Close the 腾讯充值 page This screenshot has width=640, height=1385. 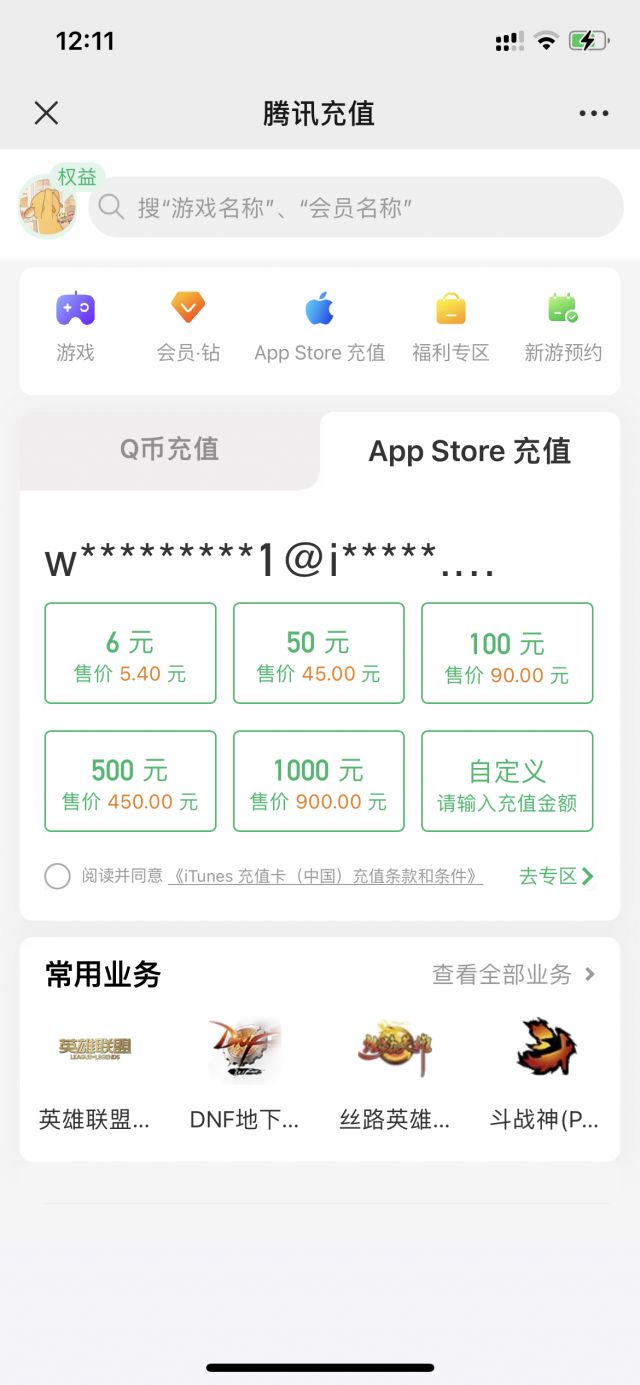[46, 113]
